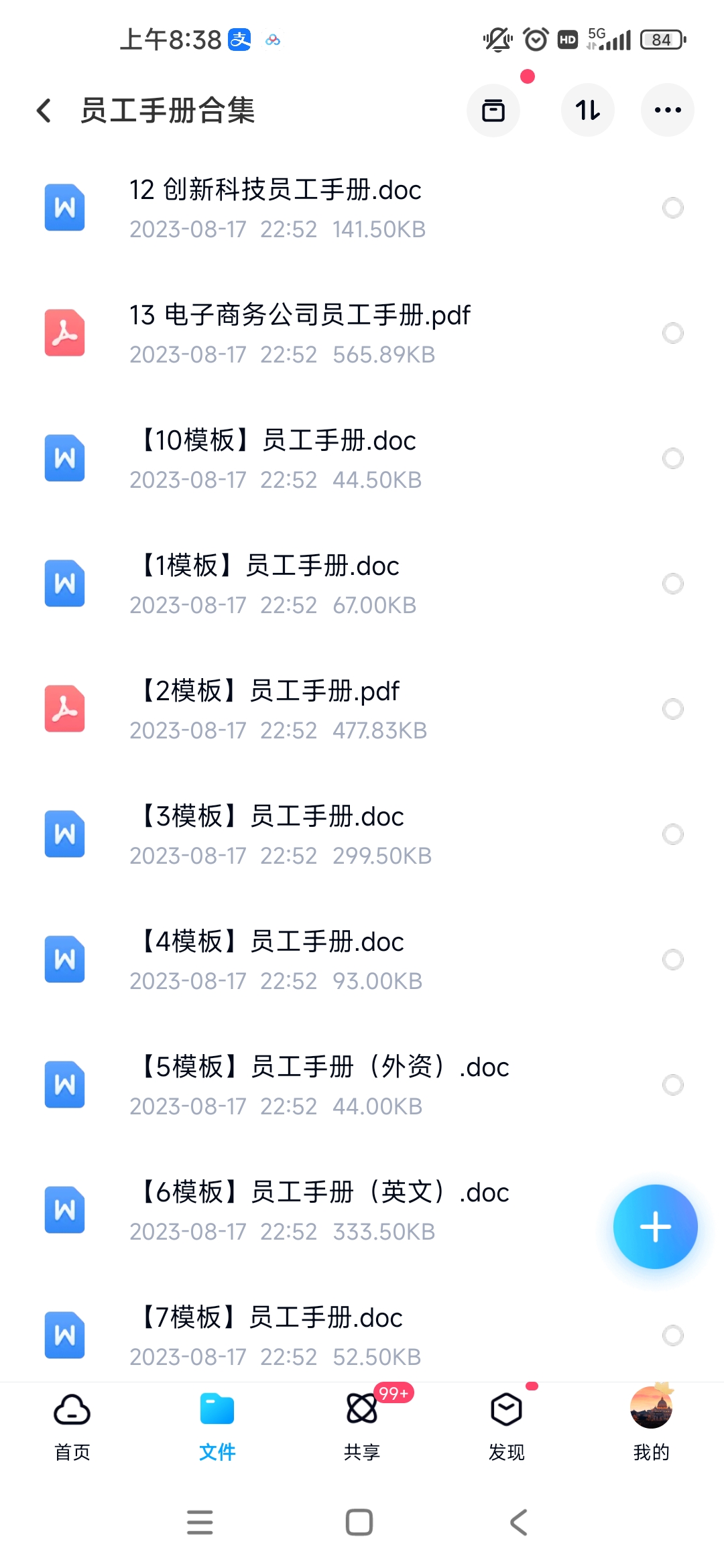This screenshot has width=724, height=1568.
Task: Tap the blue plus add button
Action: click(x=656, y=1227)
